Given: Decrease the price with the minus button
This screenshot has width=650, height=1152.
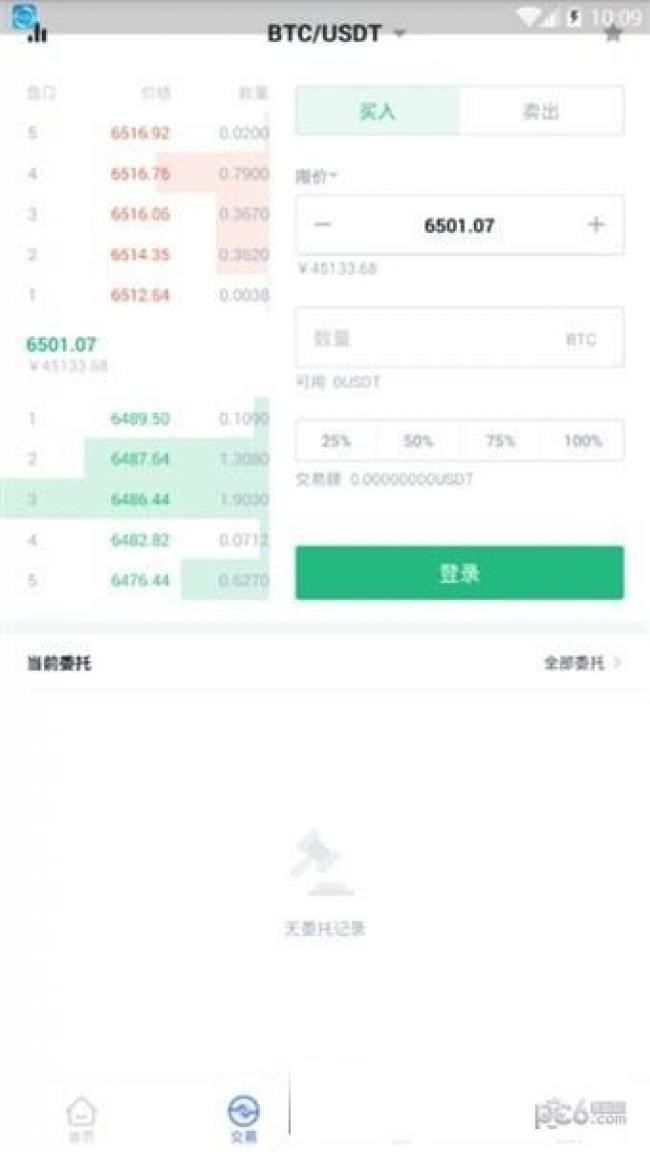Looking at the screenshot, I should coord(322,225).
